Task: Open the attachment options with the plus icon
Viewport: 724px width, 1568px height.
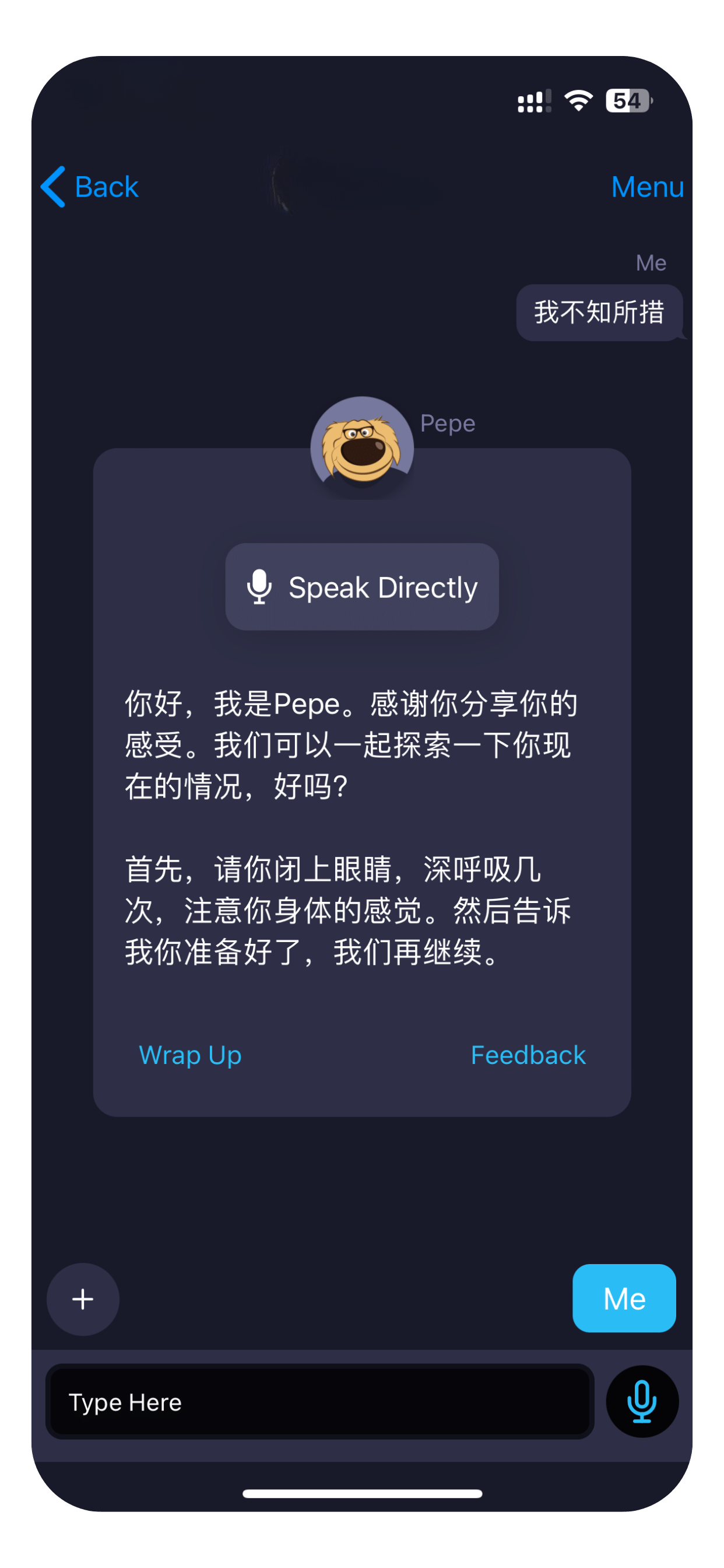Action: pyautogui.click(x=82, y=1298)
